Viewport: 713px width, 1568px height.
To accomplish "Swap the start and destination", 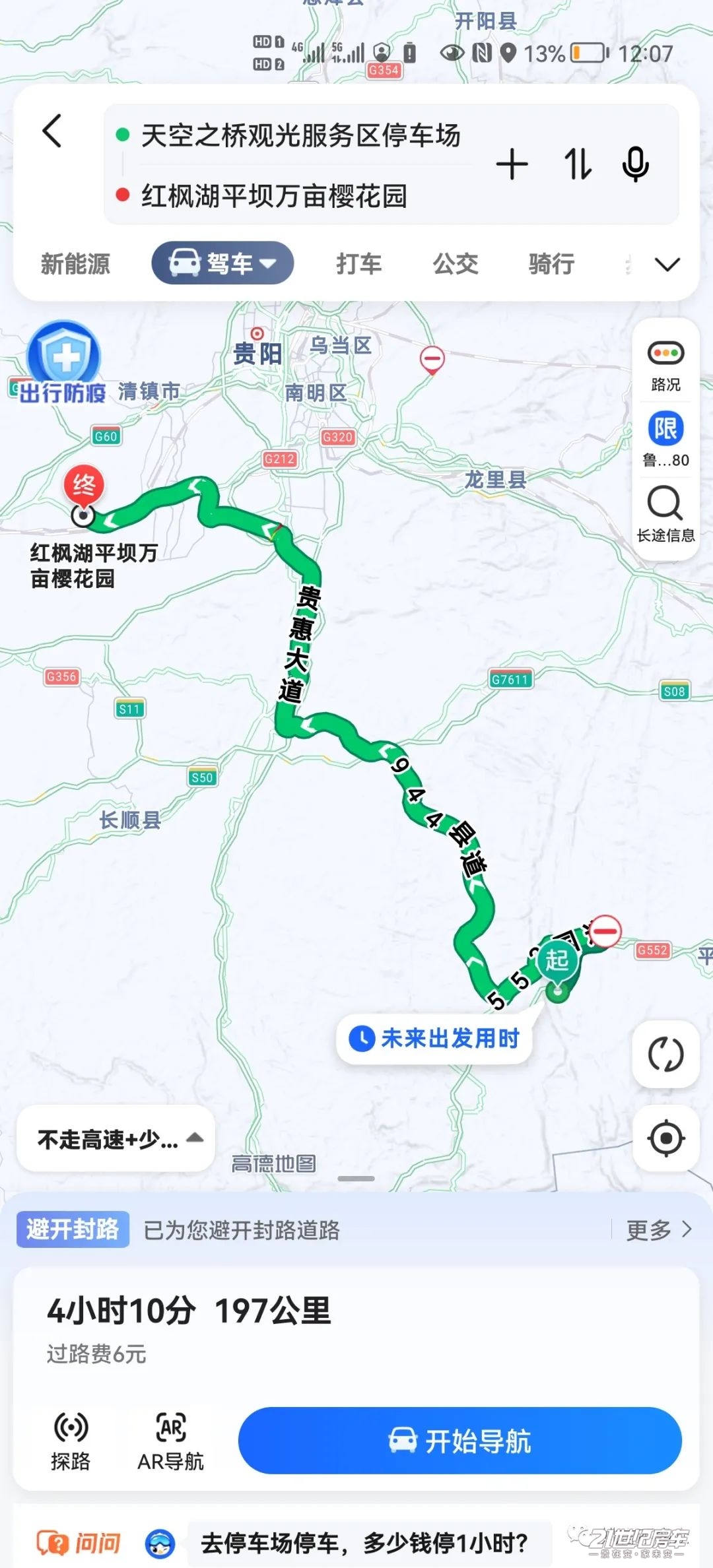I will point(577,164).
